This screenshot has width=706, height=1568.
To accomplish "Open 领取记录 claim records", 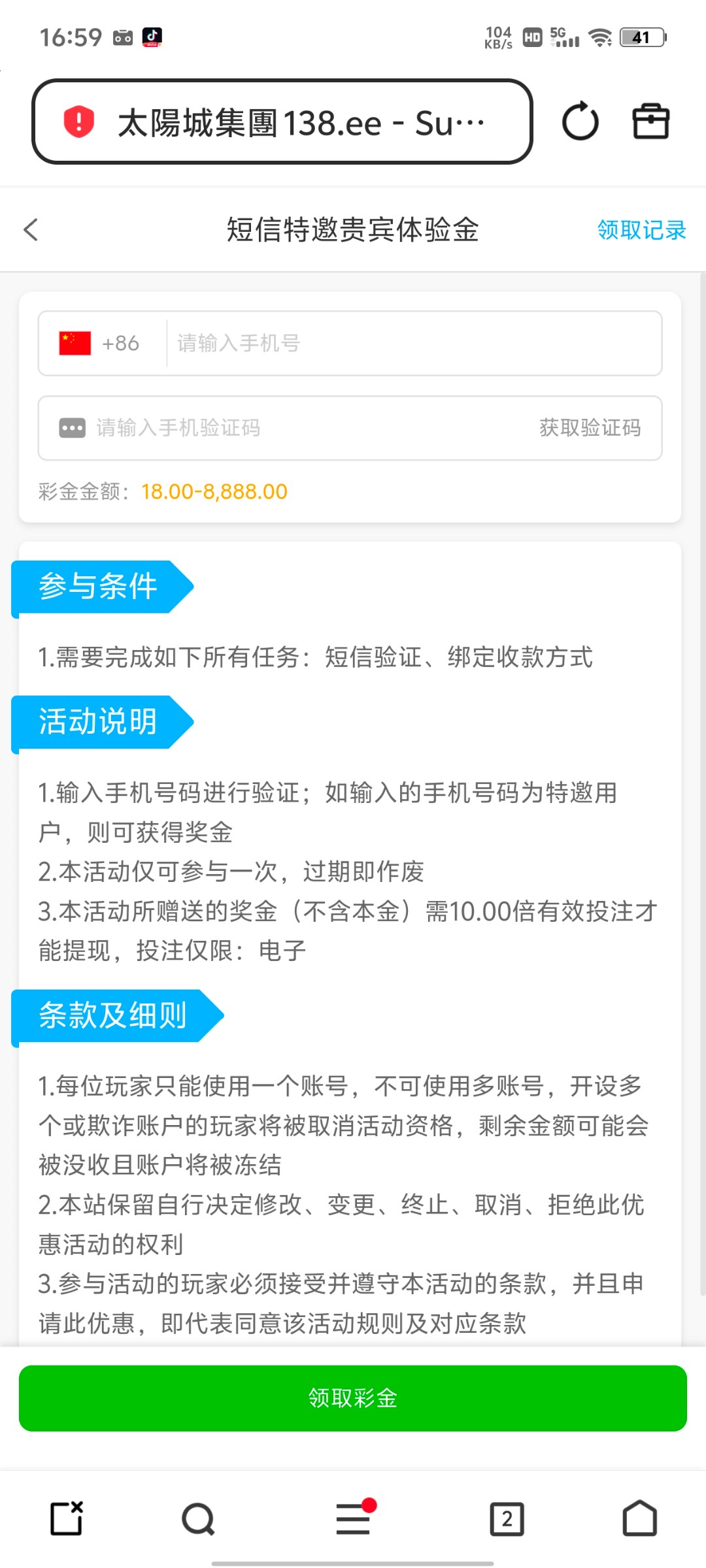I will 641,230.
